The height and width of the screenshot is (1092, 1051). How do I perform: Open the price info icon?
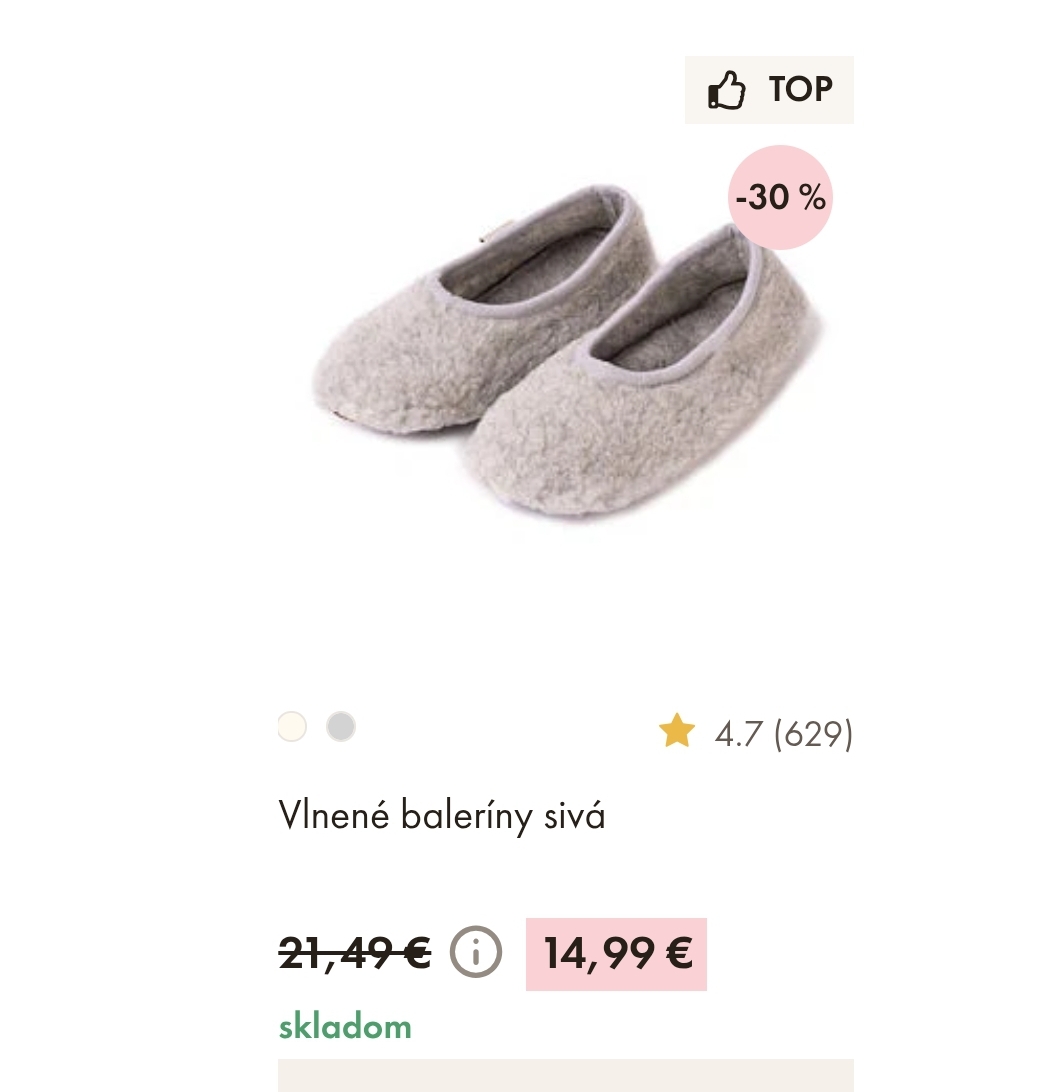pyautogui.click(x=475, y=952)
